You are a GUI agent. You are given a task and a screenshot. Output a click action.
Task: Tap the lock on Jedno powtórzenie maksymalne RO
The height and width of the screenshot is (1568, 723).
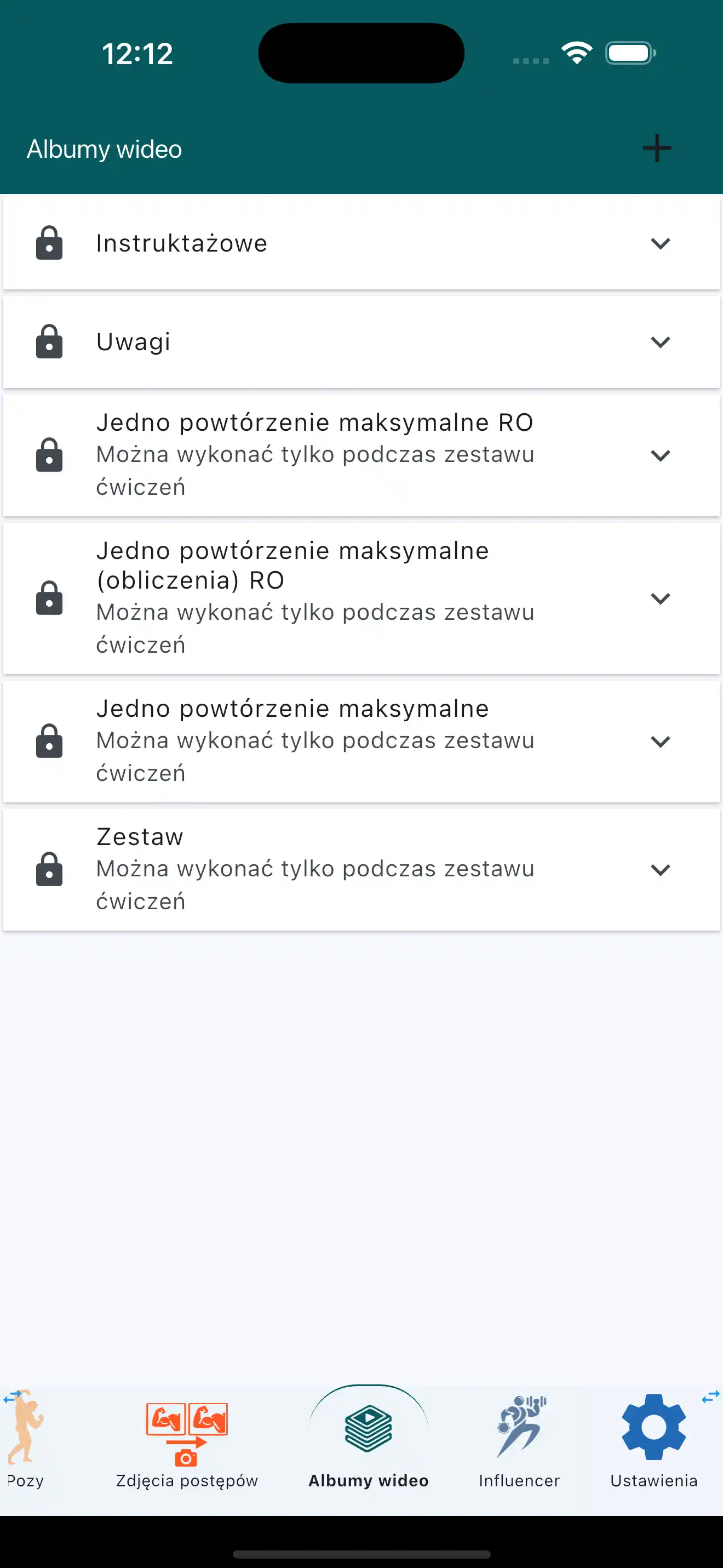tap(49, 455)
